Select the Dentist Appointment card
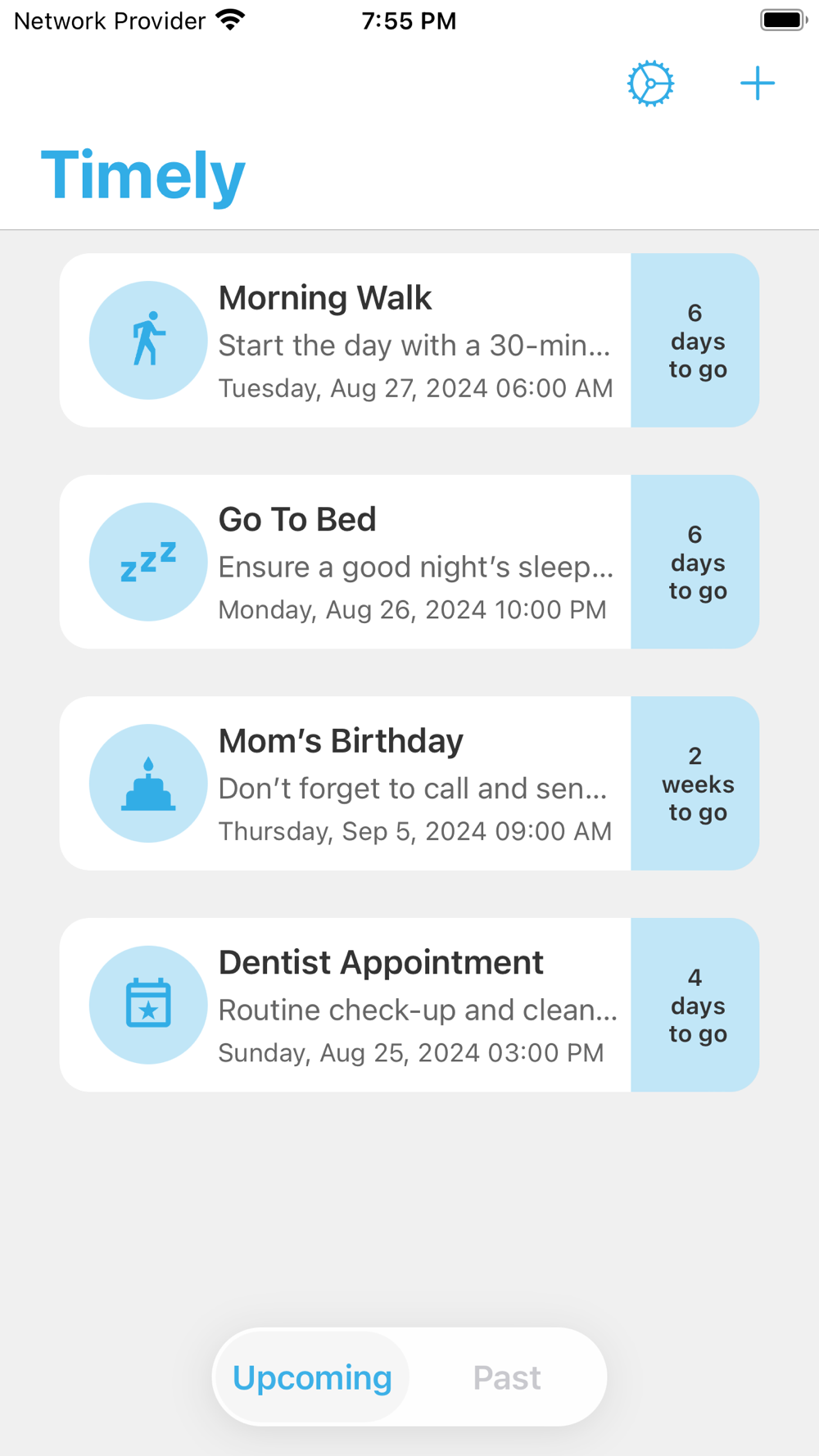The height and width of the screenshot is (1456, 819). coord(409,1005)
